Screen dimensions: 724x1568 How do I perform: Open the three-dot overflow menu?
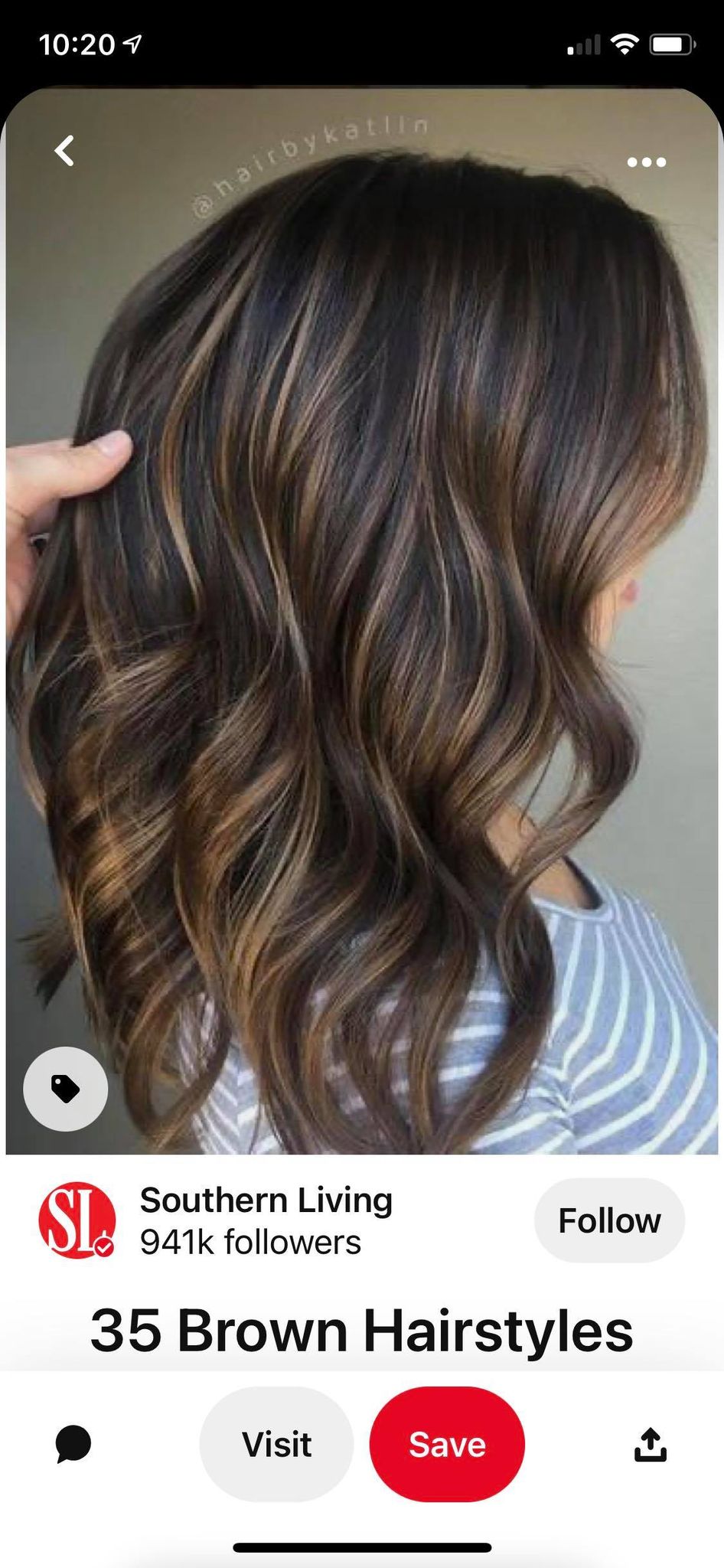pos(647,162)
